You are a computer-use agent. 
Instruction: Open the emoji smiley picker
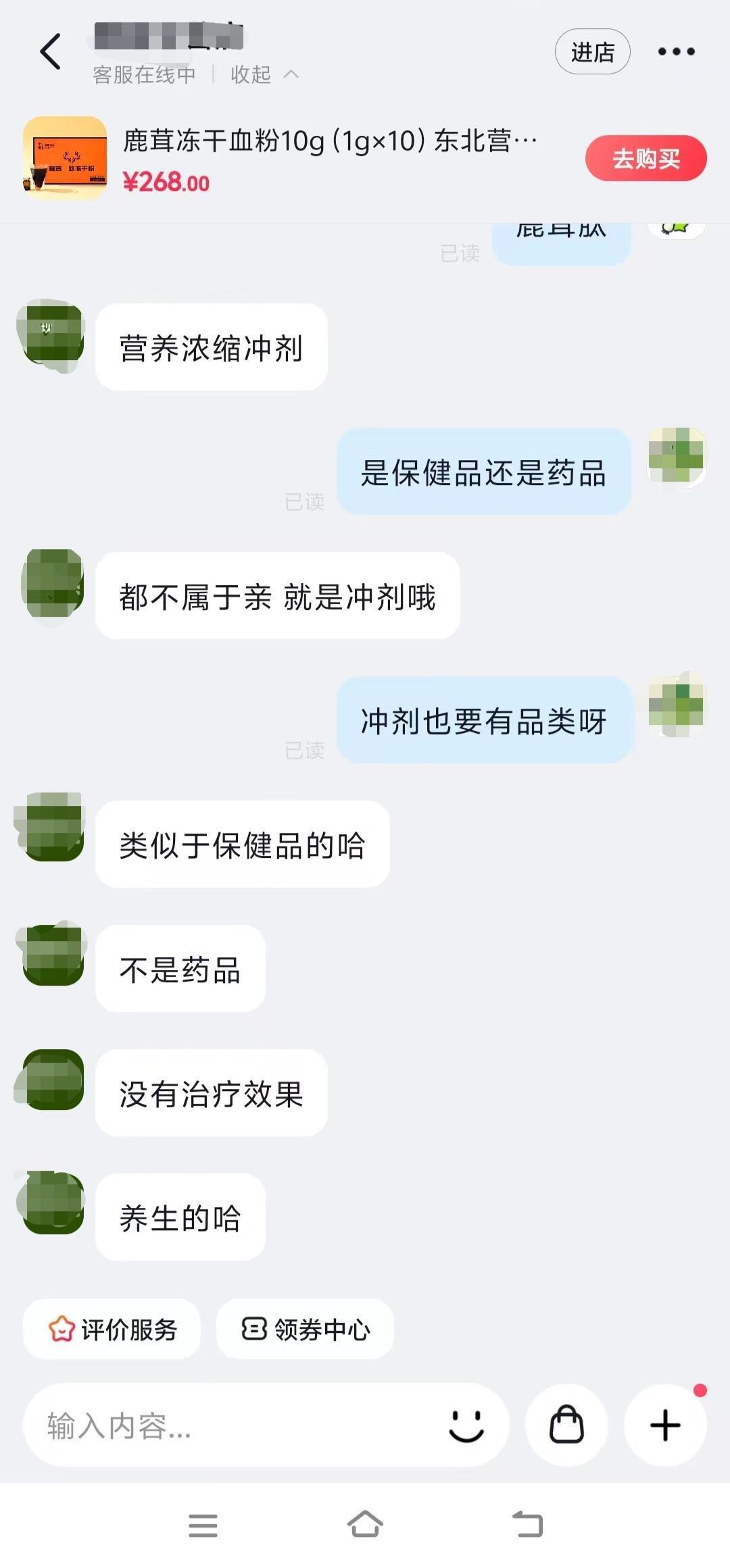click(x=466, y=1426)
